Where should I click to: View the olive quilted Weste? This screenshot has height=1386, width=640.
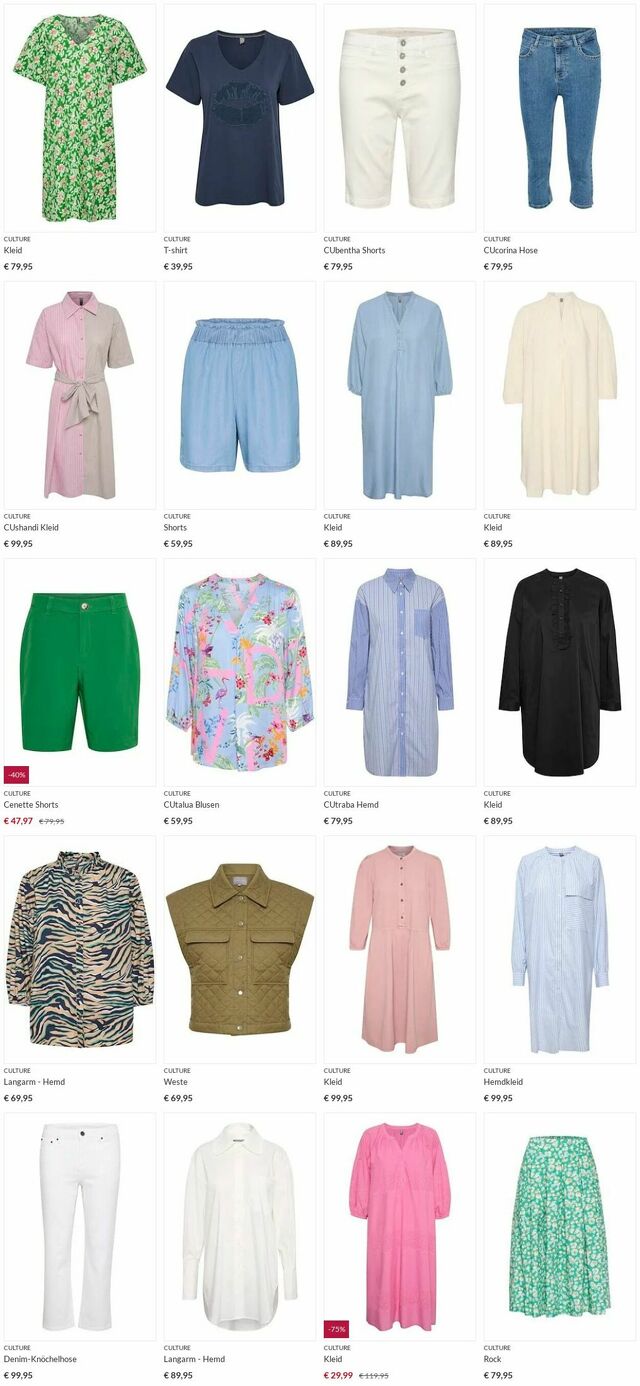click(239, 949)
